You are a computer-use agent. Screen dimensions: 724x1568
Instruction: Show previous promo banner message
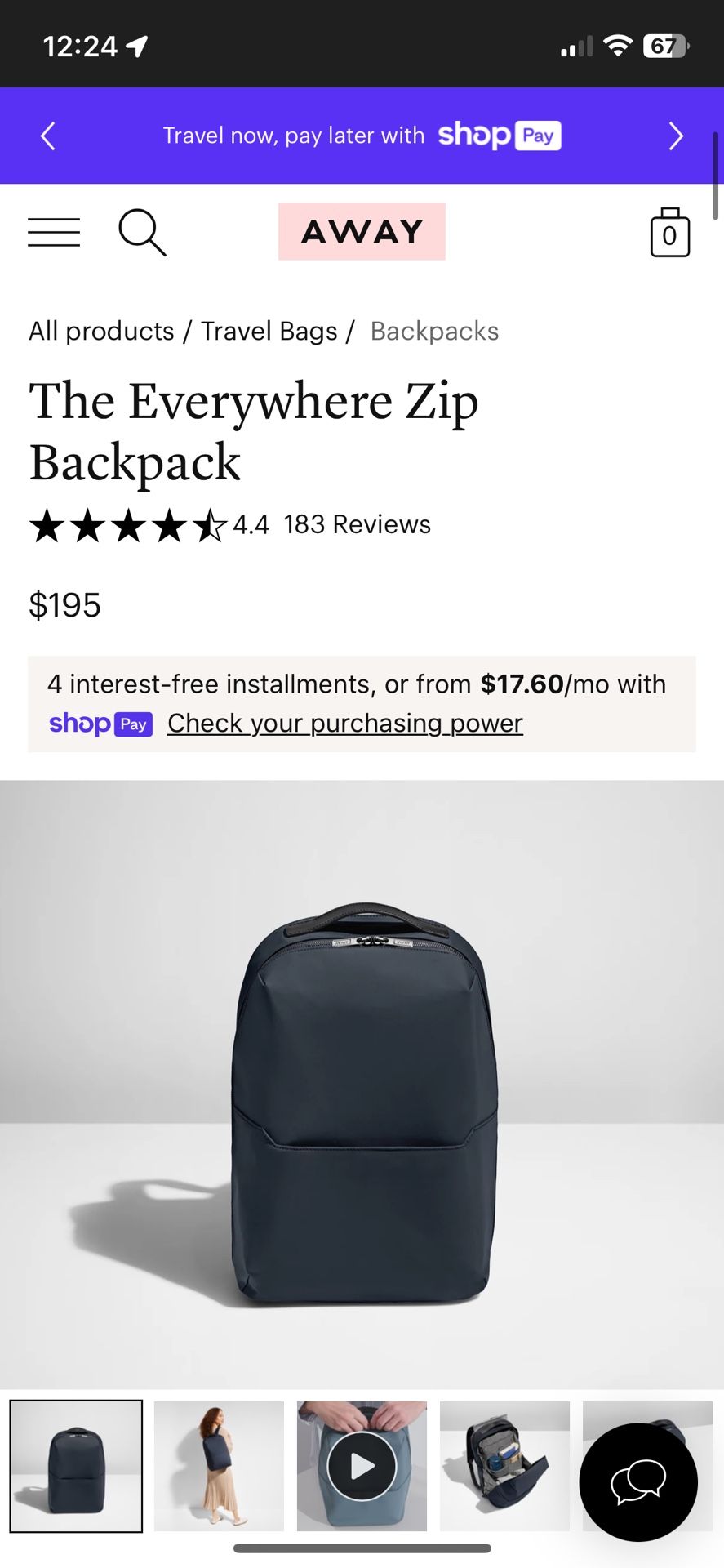click(x=48, y=136)
